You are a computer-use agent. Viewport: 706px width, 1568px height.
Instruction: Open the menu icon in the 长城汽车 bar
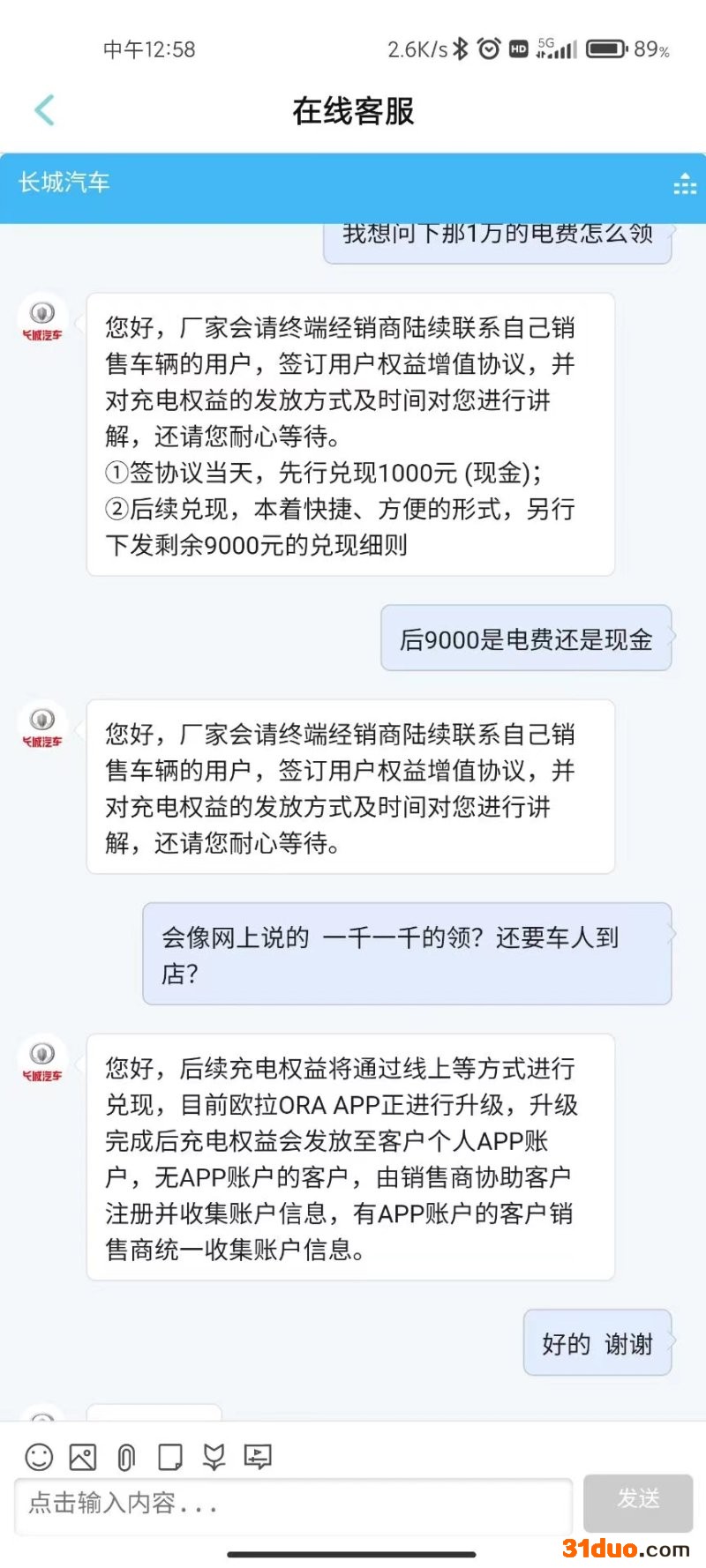pos(685,184)
